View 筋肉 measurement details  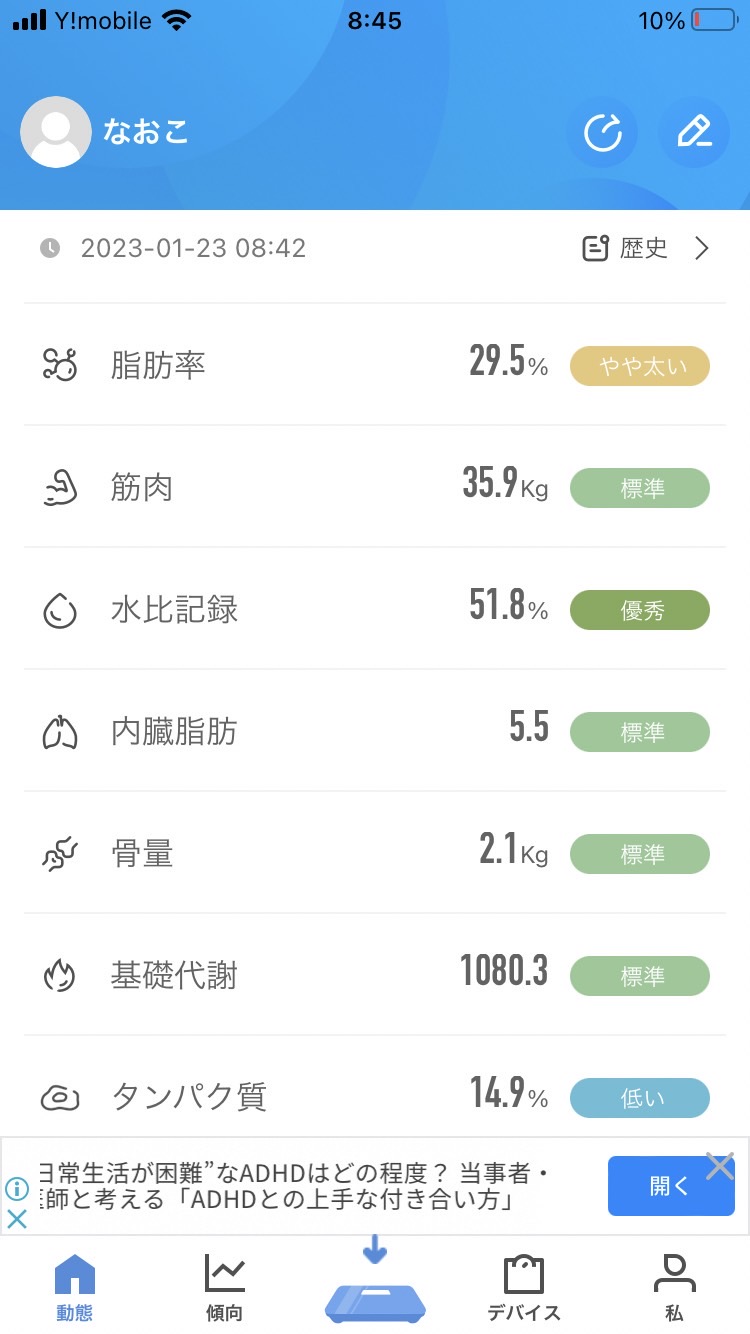(375, 487)
